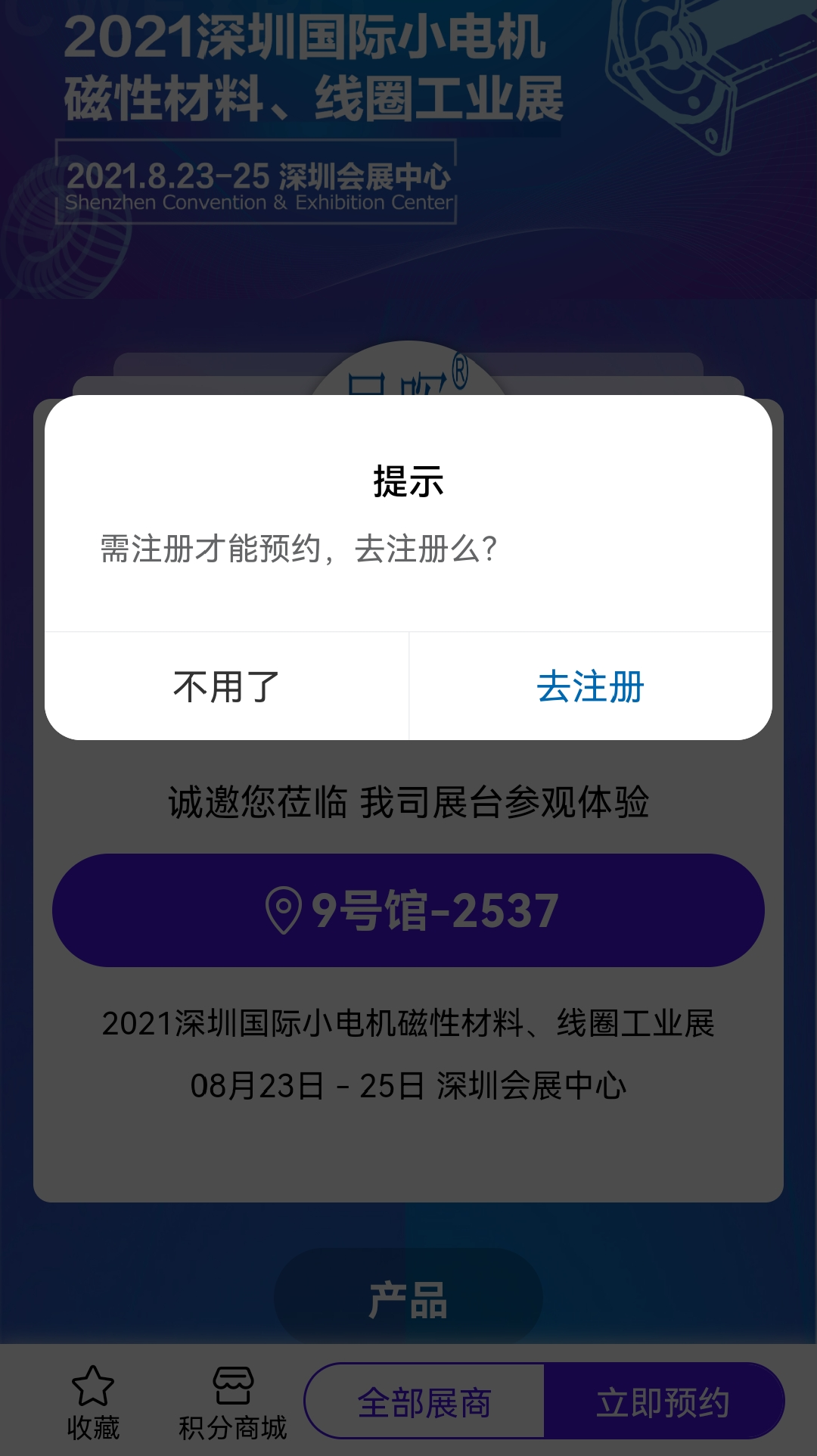Confirm by tapping 去注册
This screenshot has height=1456, width=817.
[590, 686]
